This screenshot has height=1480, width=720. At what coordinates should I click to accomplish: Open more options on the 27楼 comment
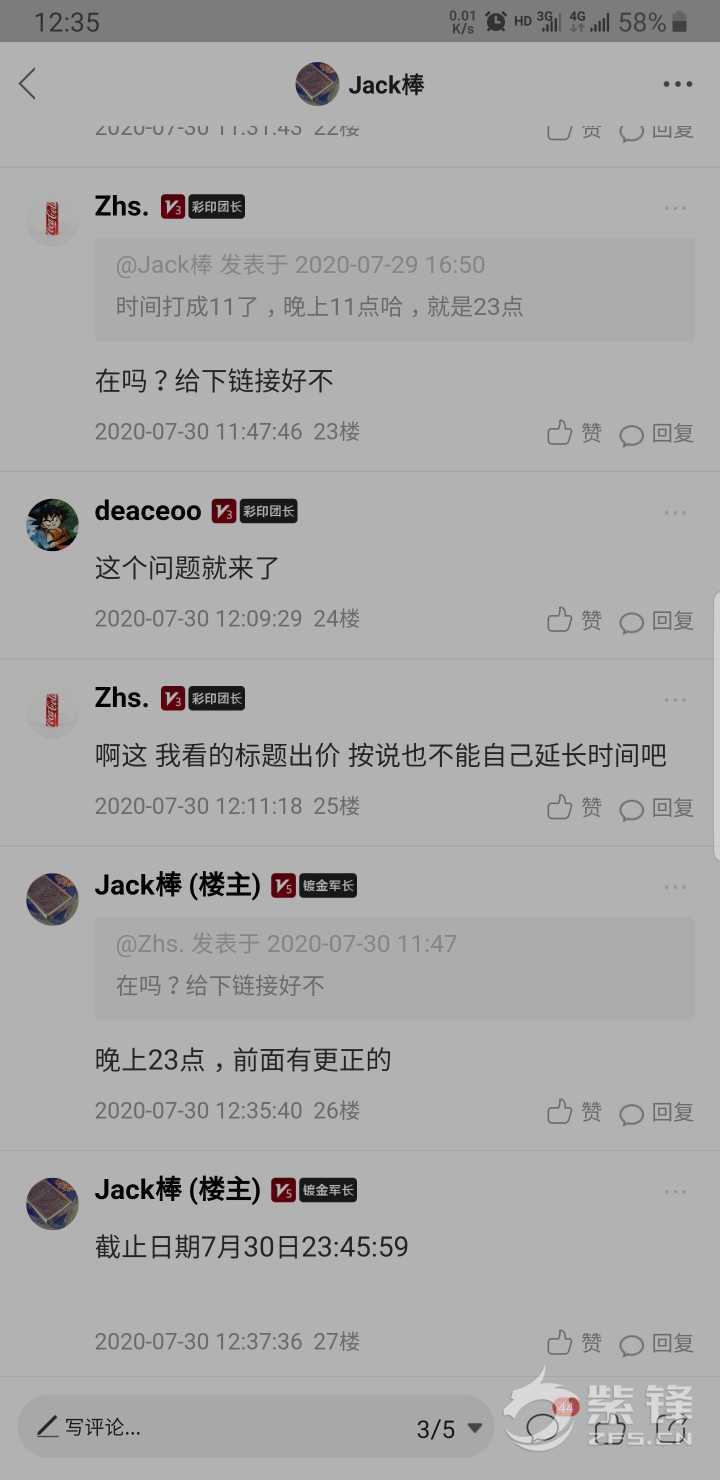675,1192
